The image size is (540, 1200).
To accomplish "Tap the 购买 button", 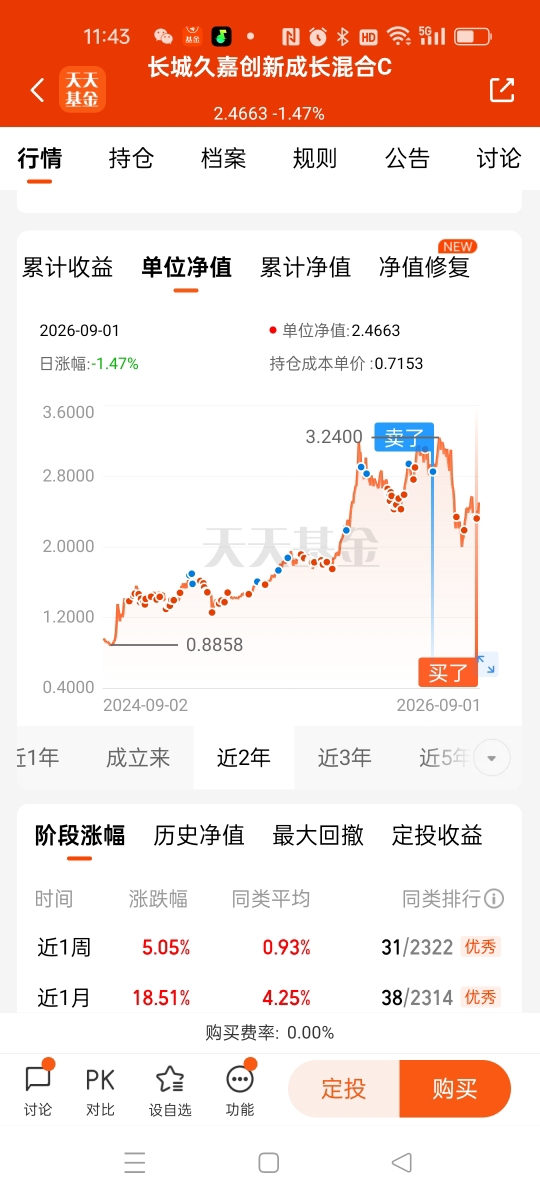I will coord(455,1089).
